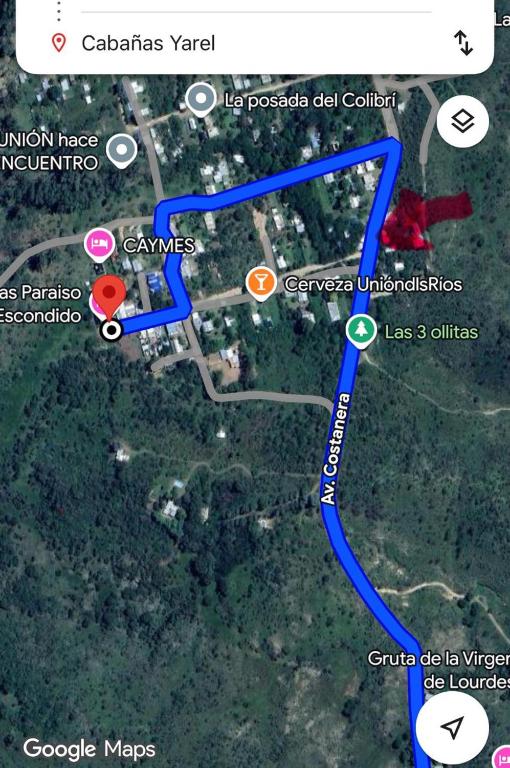Select the Las 3 ollitas park marker

[361, 332]
